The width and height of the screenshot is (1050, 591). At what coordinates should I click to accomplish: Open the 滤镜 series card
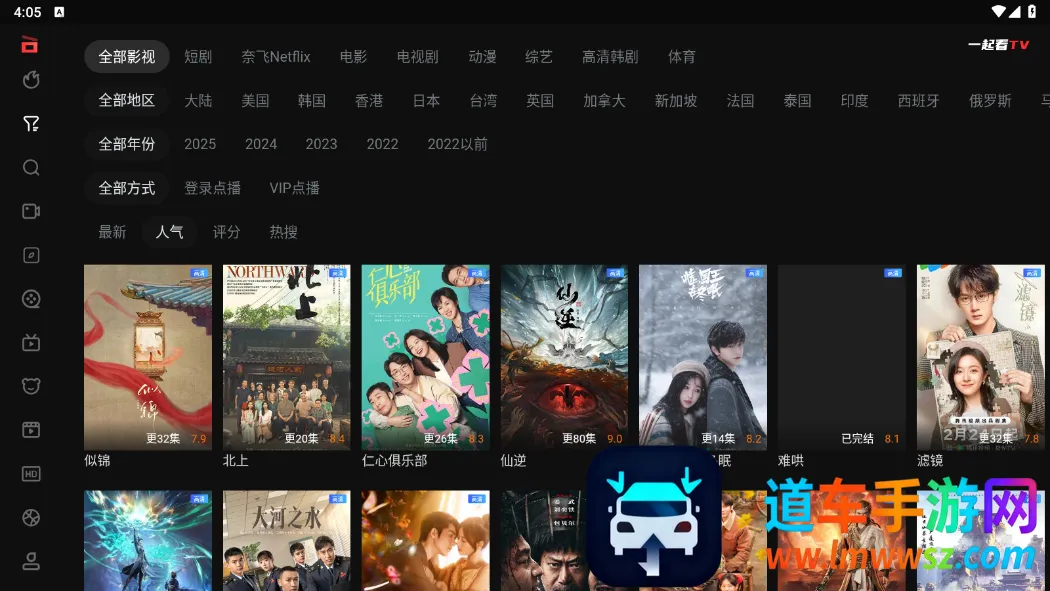click(980, 357)
